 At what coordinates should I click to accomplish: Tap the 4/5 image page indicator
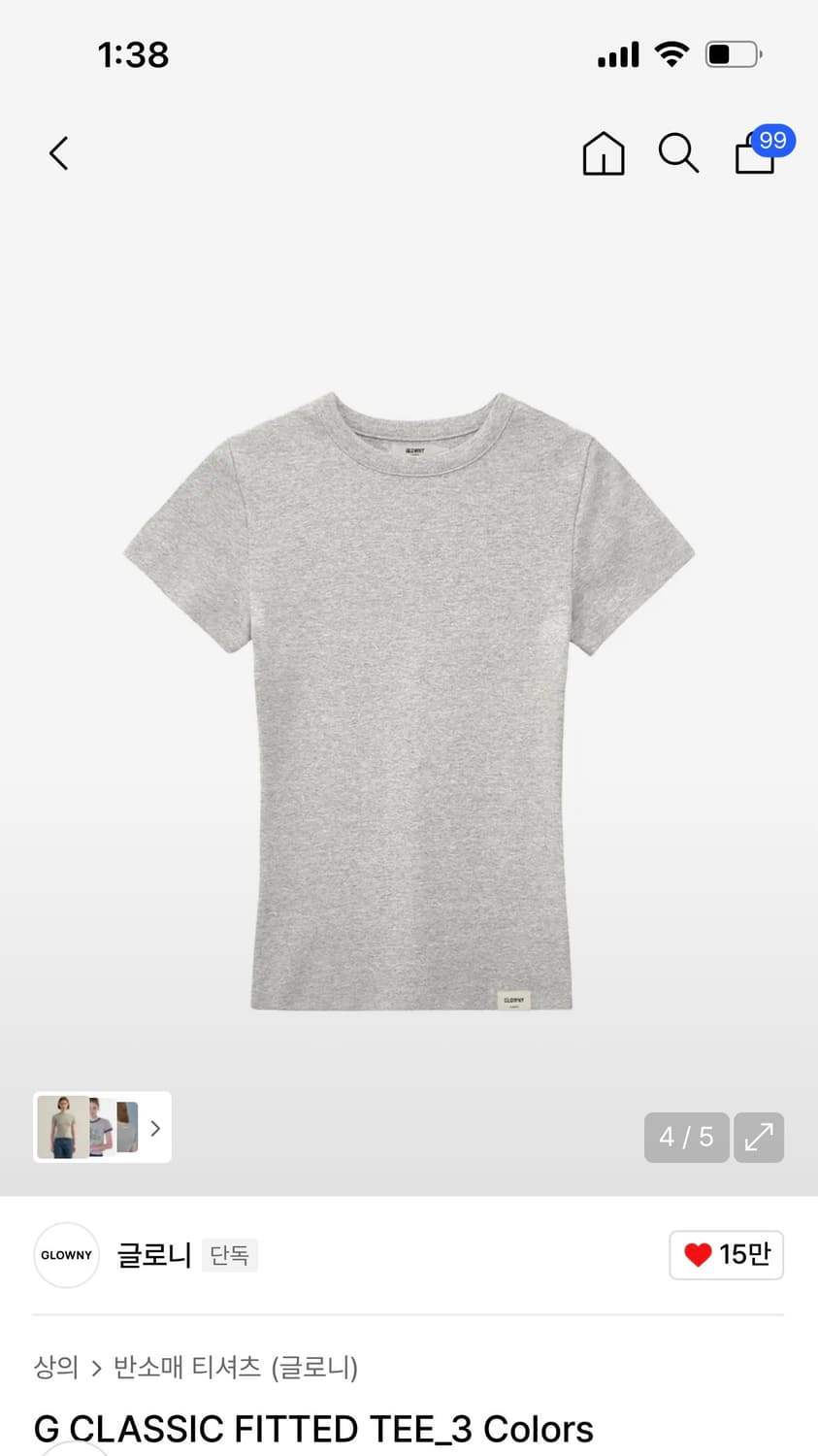686,1137
